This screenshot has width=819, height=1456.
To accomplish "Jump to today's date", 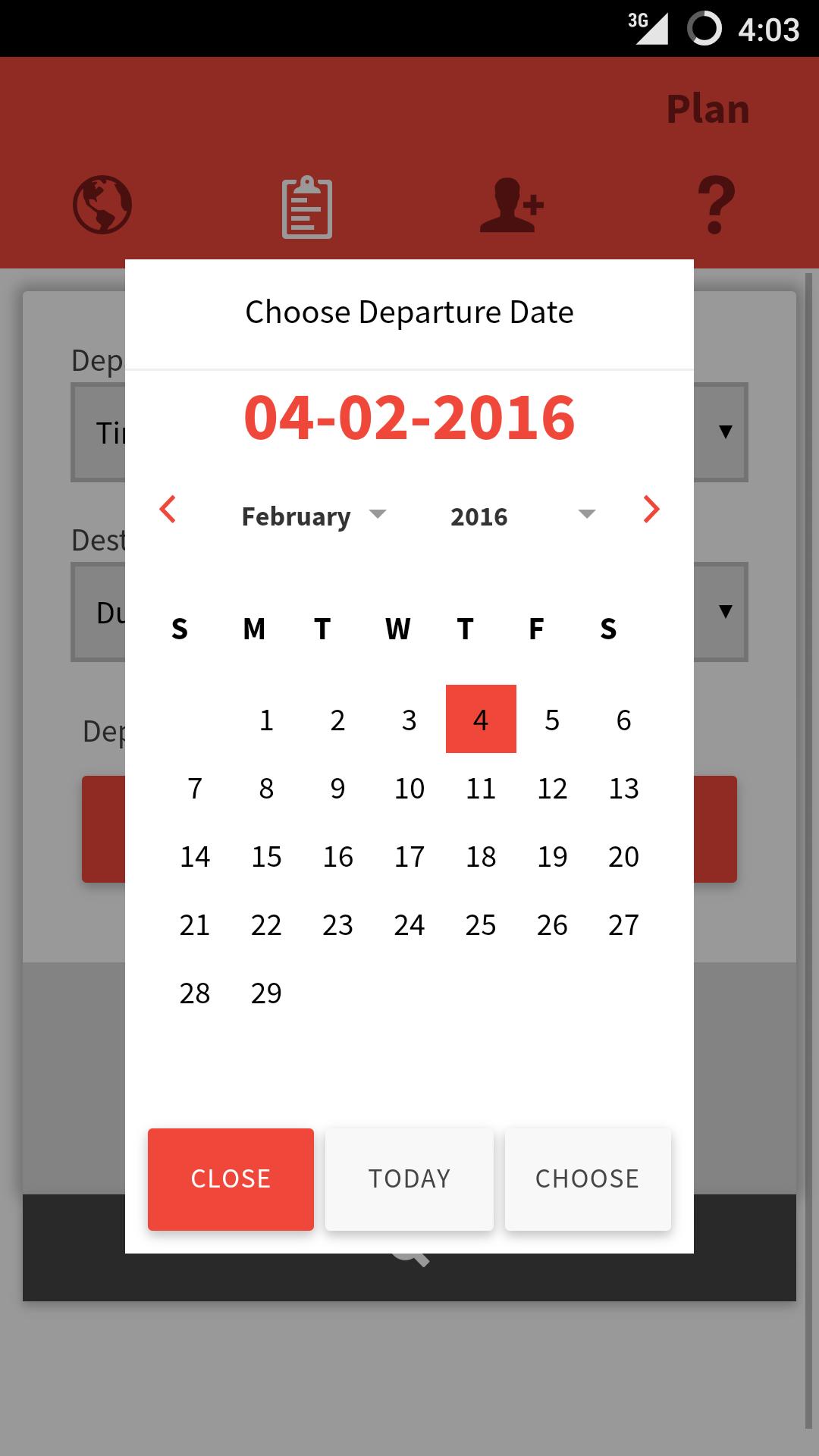I will pyautogui.click(x=409, y=1178).
